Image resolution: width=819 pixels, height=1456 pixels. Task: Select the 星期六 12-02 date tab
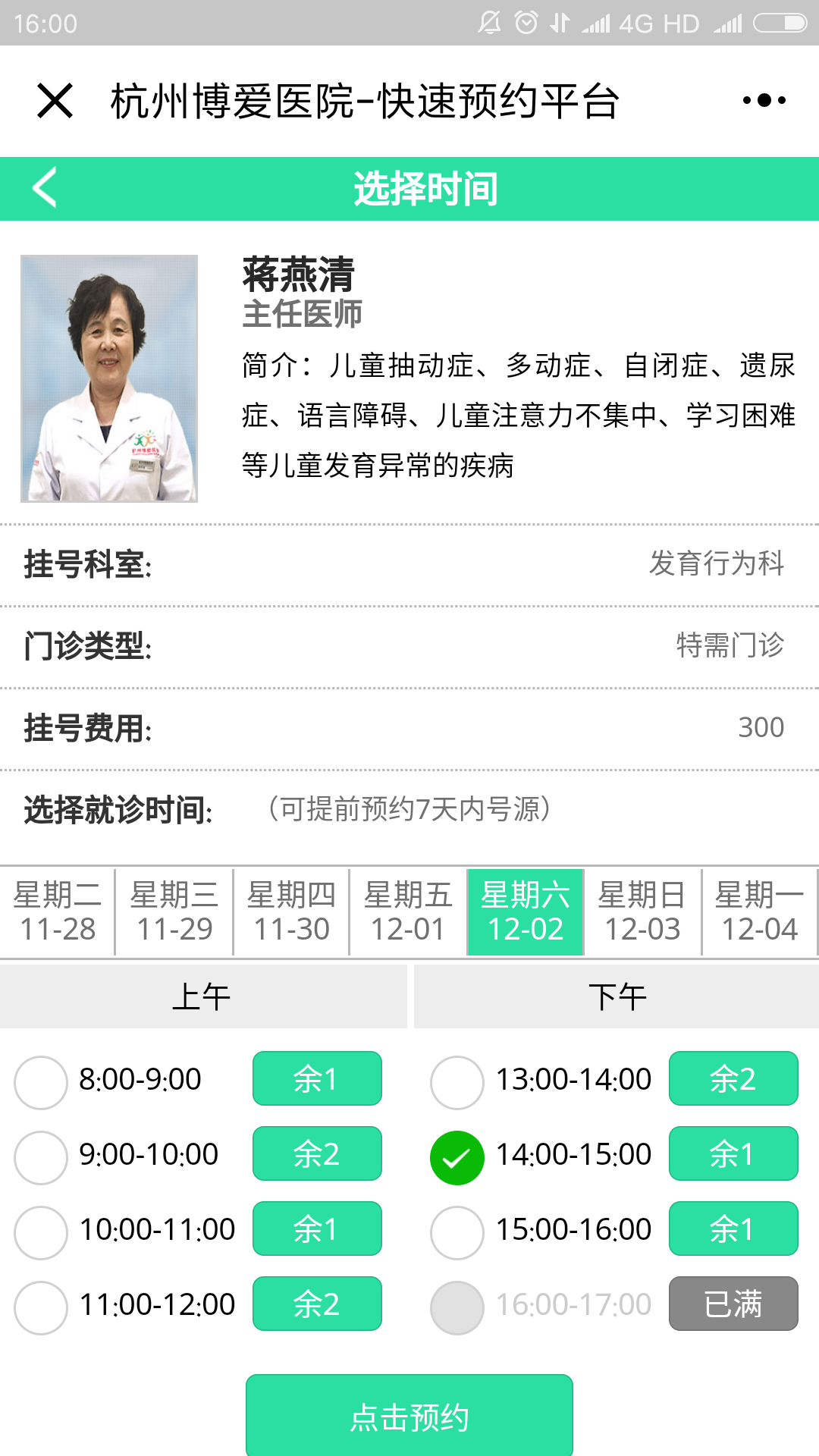coord(525,912)
